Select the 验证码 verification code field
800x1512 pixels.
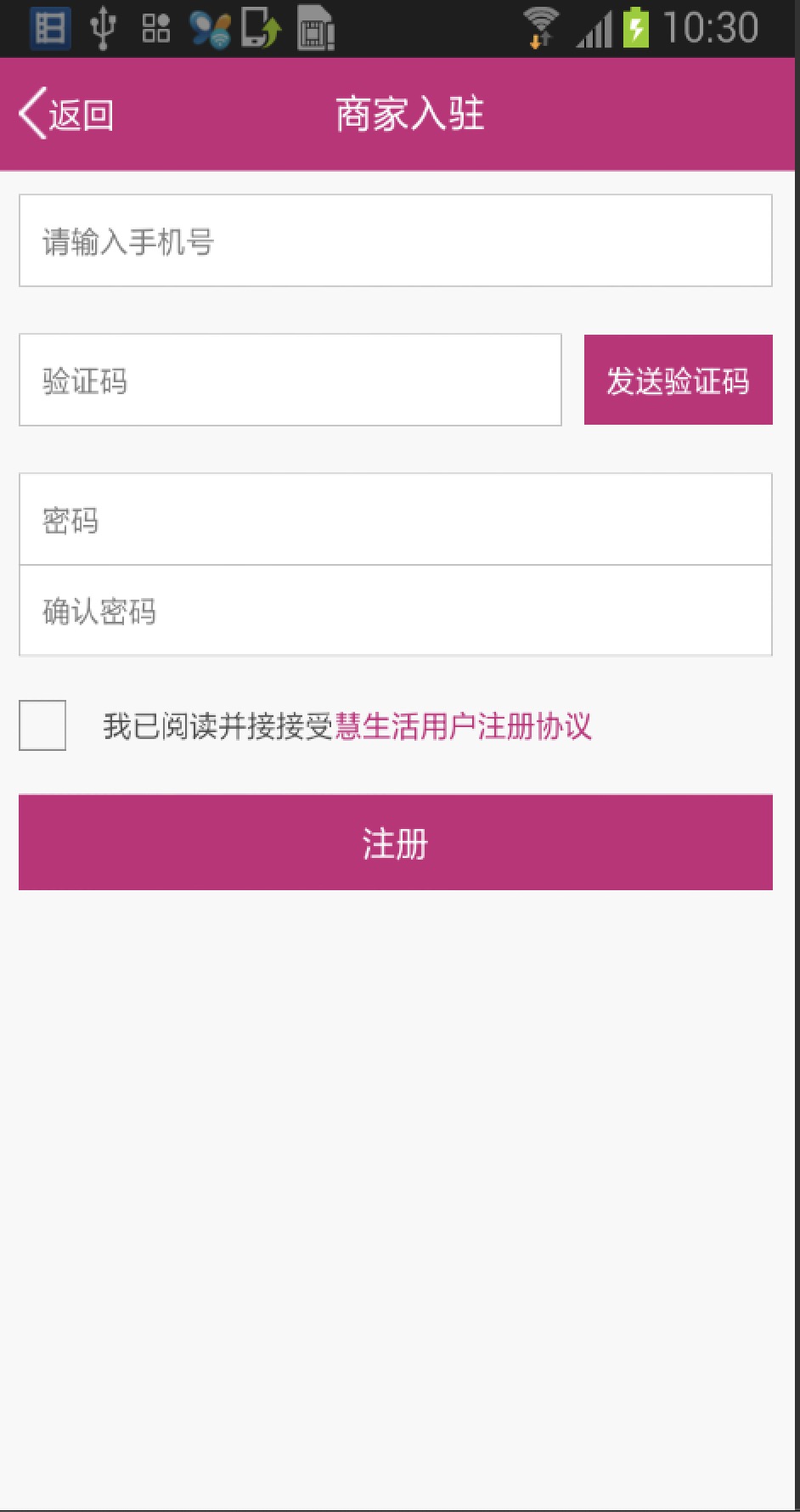290,379
